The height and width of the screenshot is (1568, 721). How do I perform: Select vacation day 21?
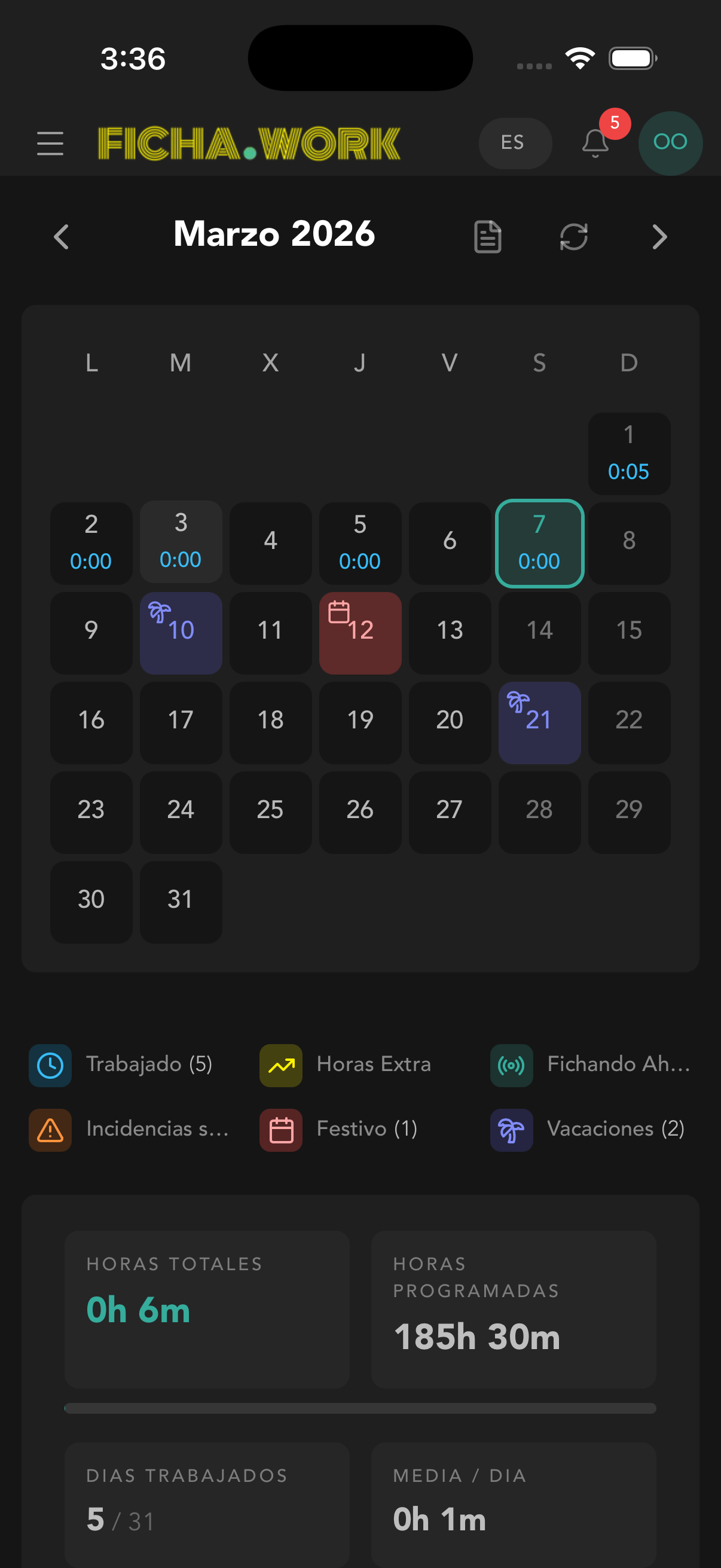539,722
